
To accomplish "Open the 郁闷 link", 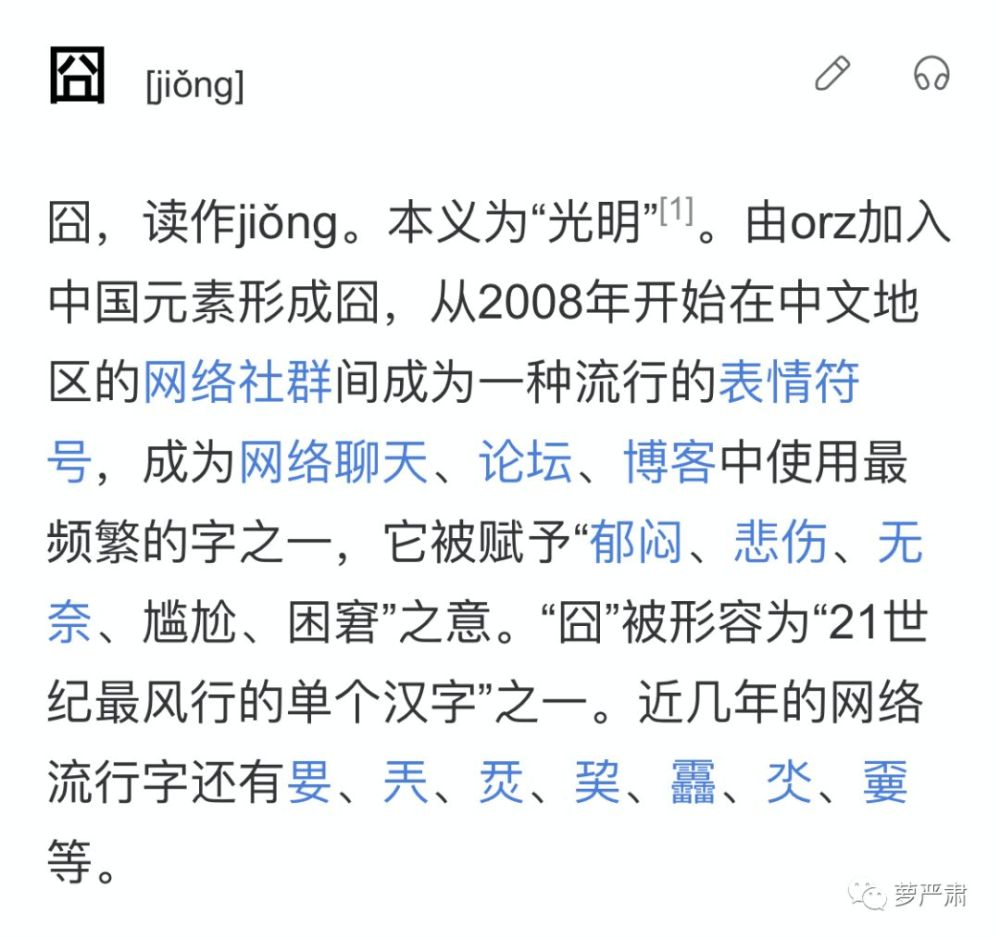I will [x=636, y=542].
